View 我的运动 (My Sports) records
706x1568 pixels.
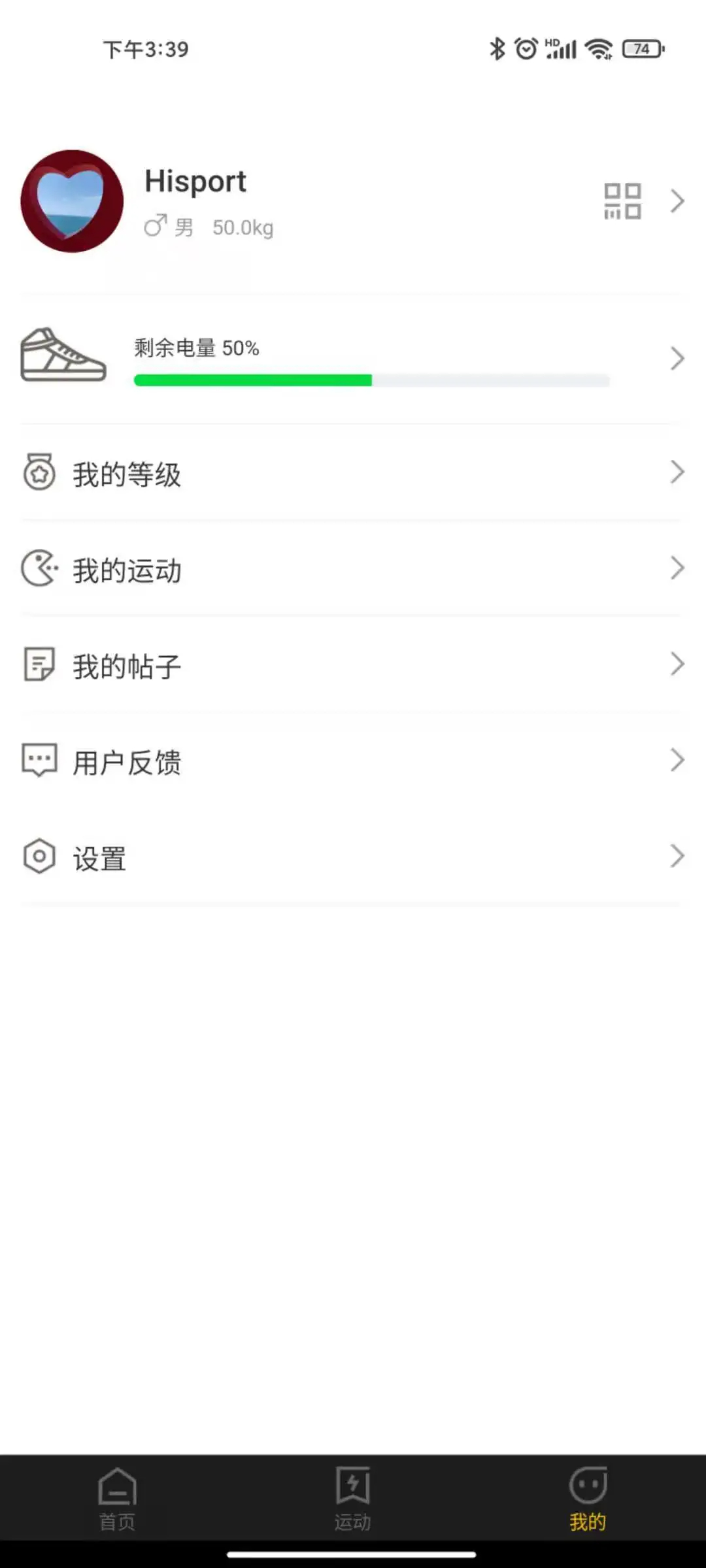(353, 569)
